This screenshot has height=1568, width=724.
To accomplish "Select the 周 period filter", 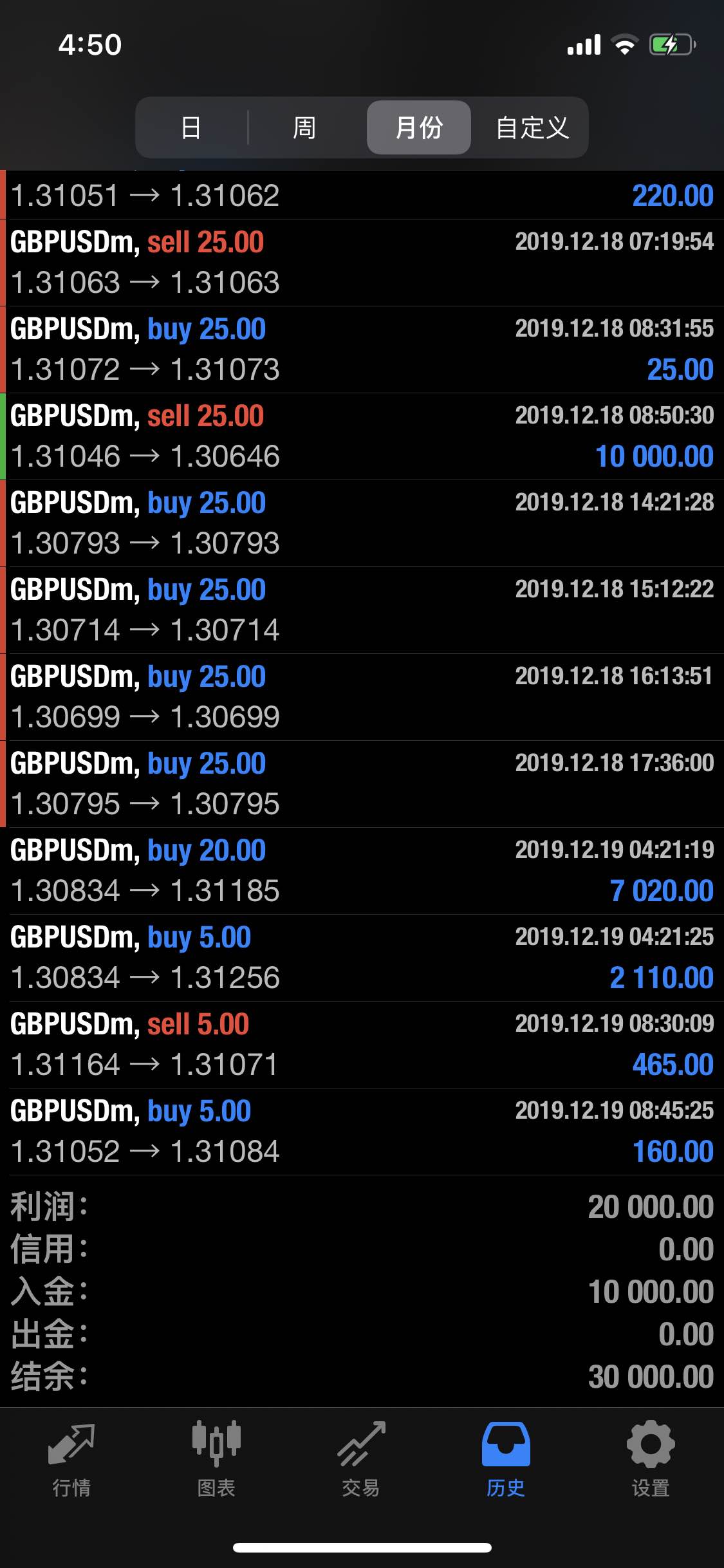I will [304, 127].
